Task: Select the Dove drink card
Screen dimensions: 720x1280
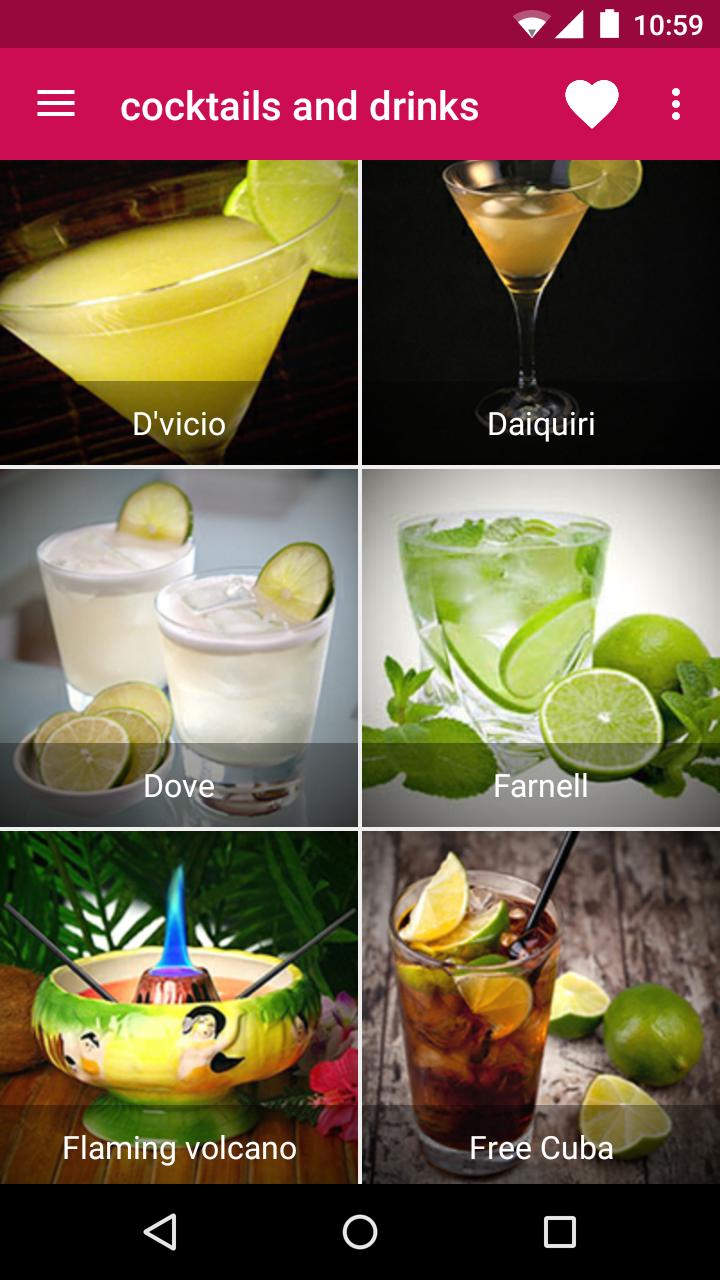Action: click(x=178, y=648)
